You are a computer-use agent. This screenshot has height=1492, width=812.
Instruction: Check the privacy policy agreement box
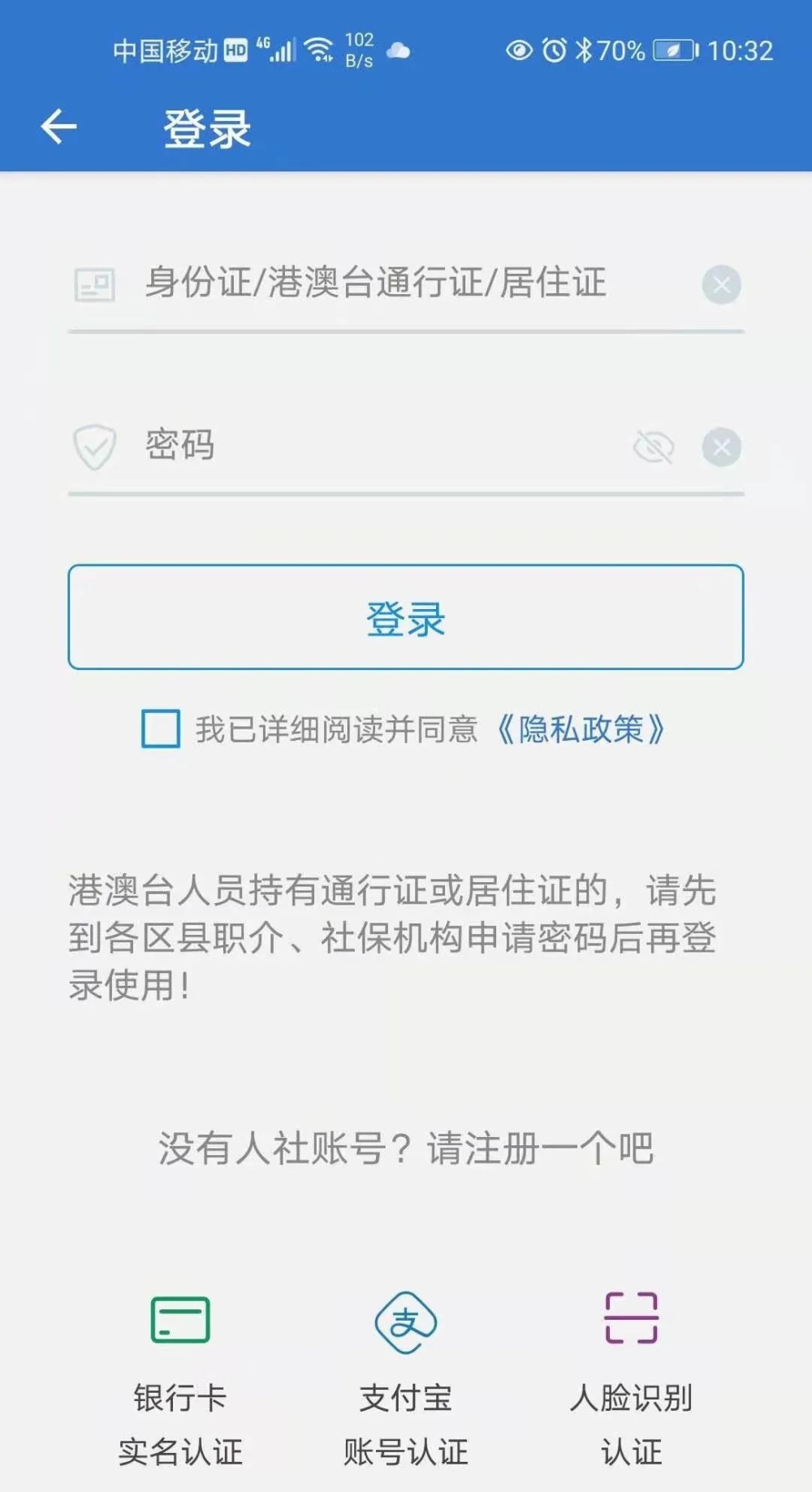click(x=161, y=729)
